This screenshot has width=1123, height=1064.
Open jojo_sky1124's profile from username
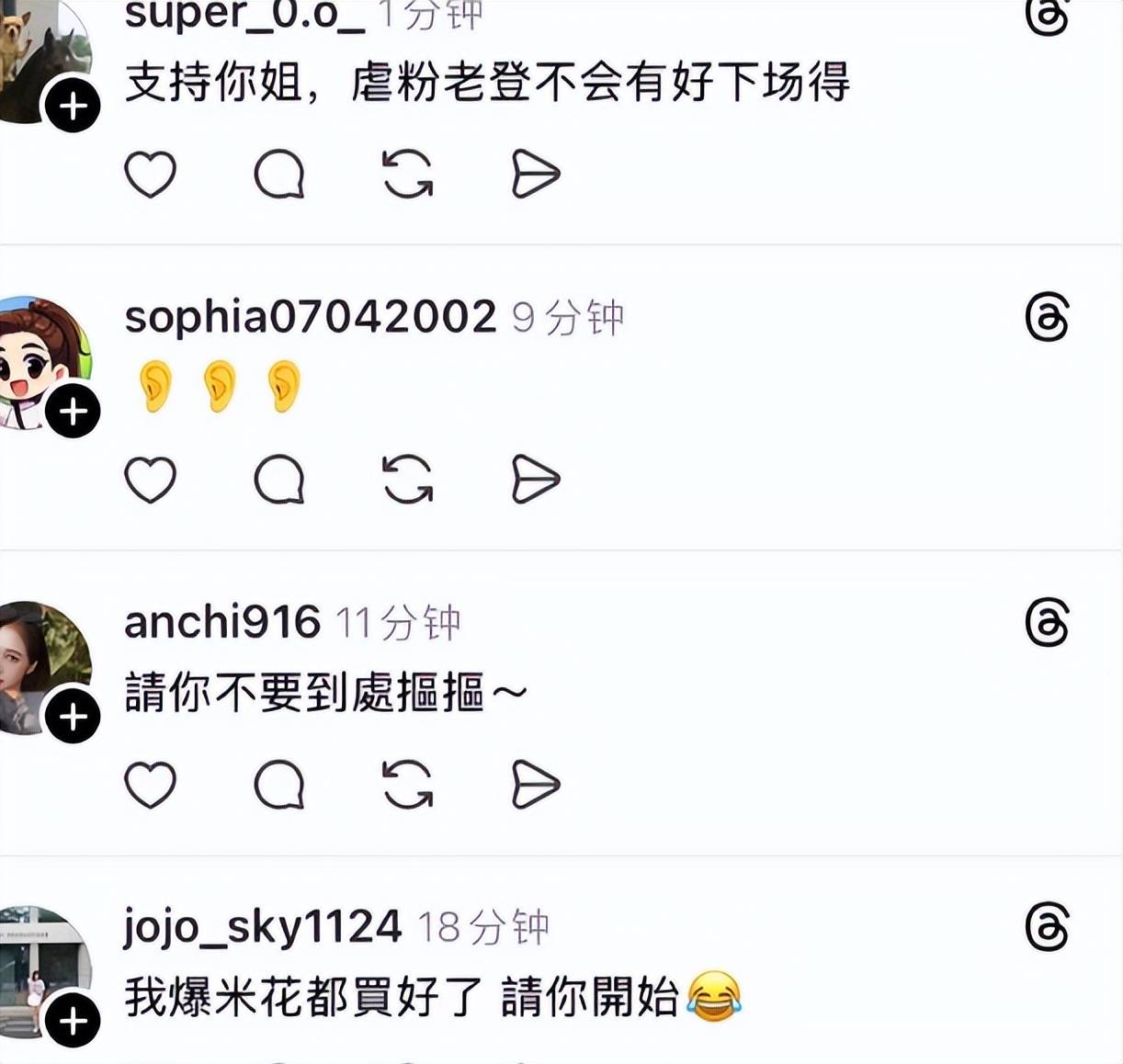263,926
